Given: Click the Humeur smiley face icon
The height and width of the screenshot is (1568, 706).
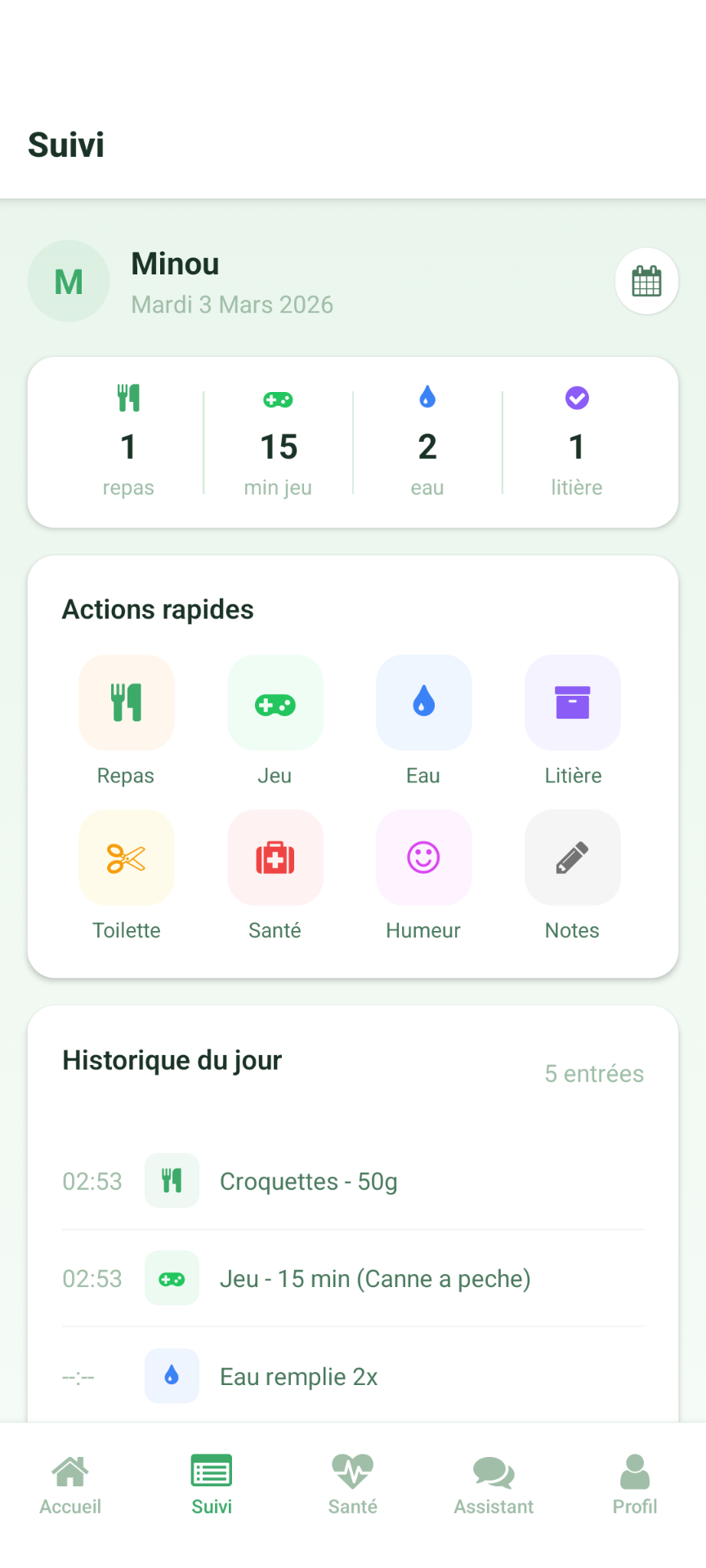Looking at the screenshot, I should pyautogui.click(x=423, y=857).
